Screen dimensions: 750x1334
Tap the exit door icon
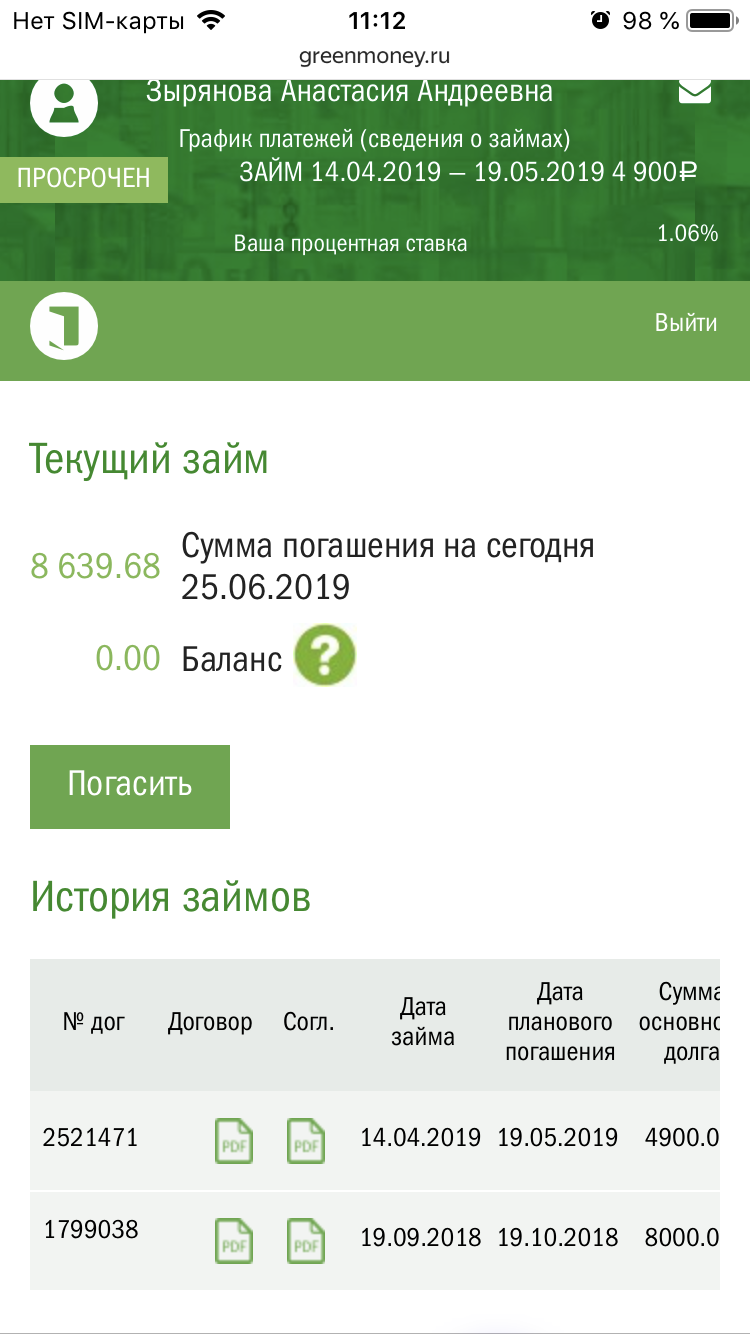(x=64, y=326)
